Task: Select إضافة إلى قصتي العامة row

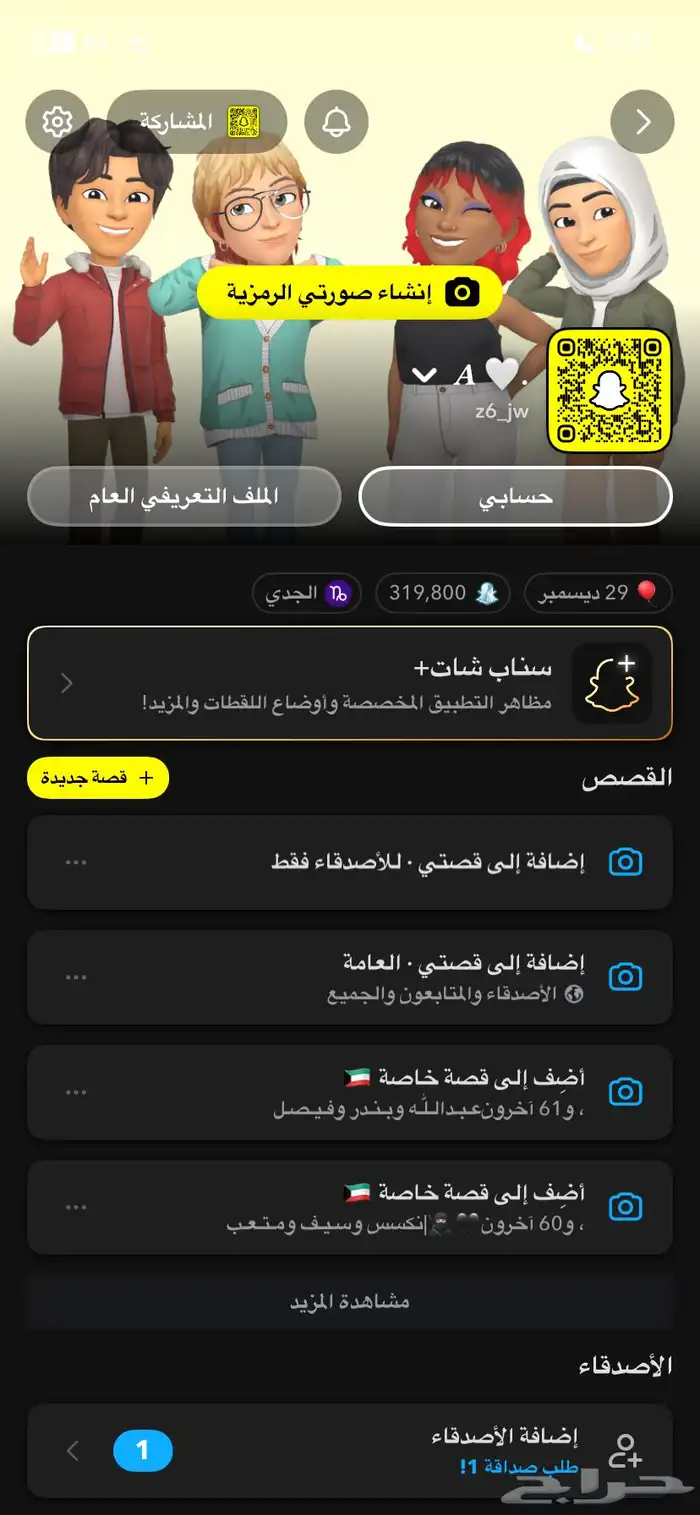Action: coord(400,977)
